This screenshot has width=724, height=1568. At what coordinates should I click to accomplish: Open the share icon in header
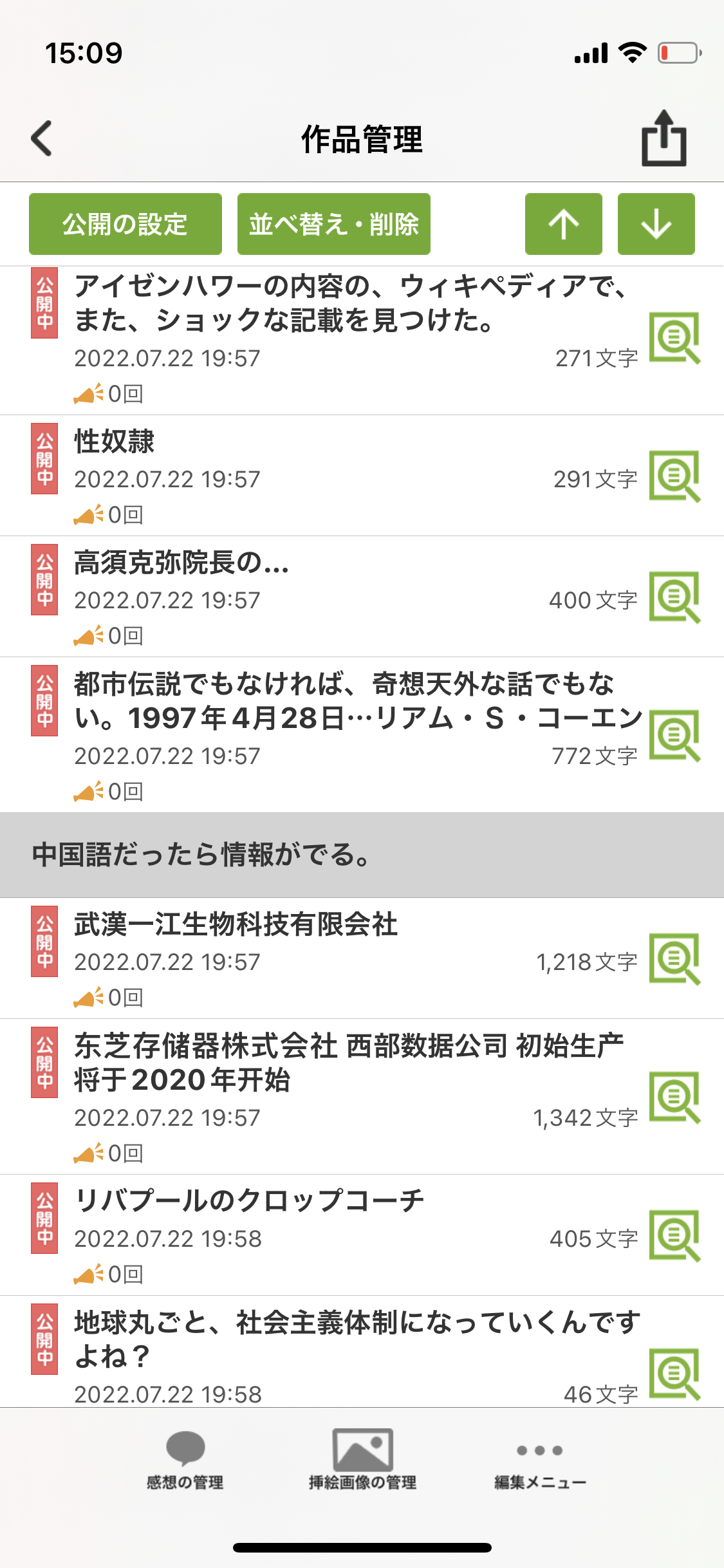tap(664, 138)
